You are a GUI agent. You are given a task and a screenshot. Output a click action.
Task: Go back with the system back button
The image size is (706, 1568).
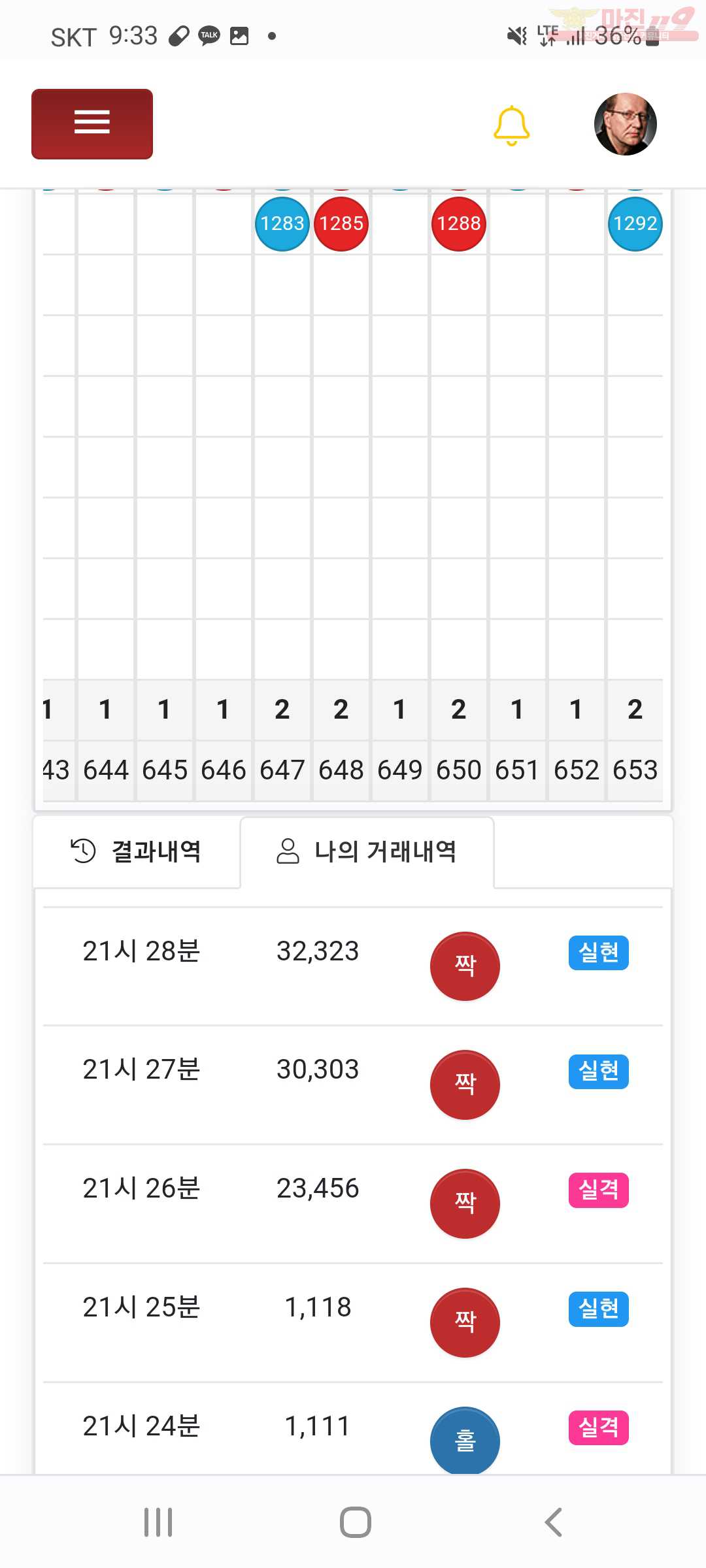pos(553,1522)
